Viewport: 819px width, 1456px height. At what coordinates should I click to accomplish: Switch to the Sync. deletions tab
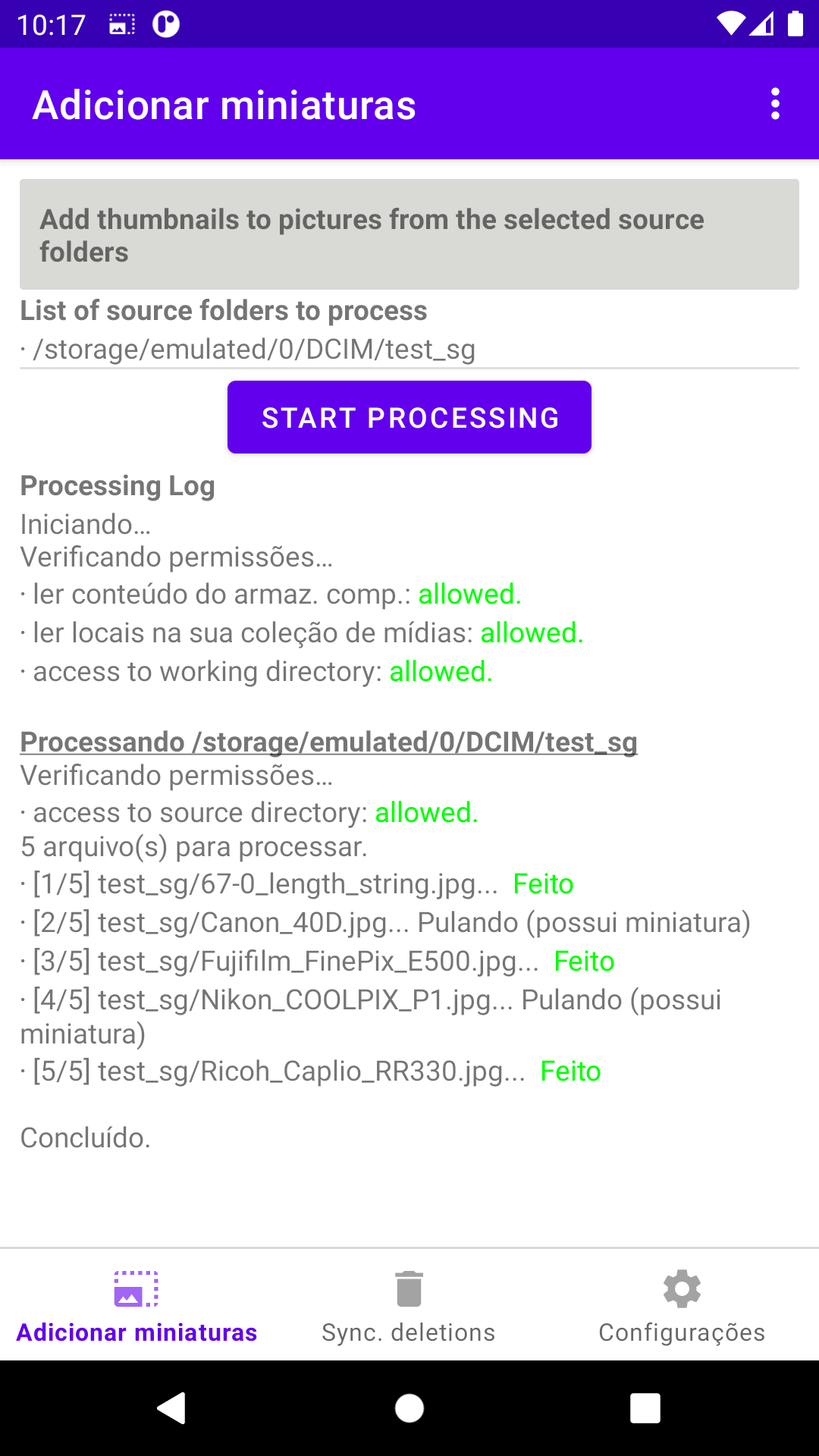(409, 1306)
